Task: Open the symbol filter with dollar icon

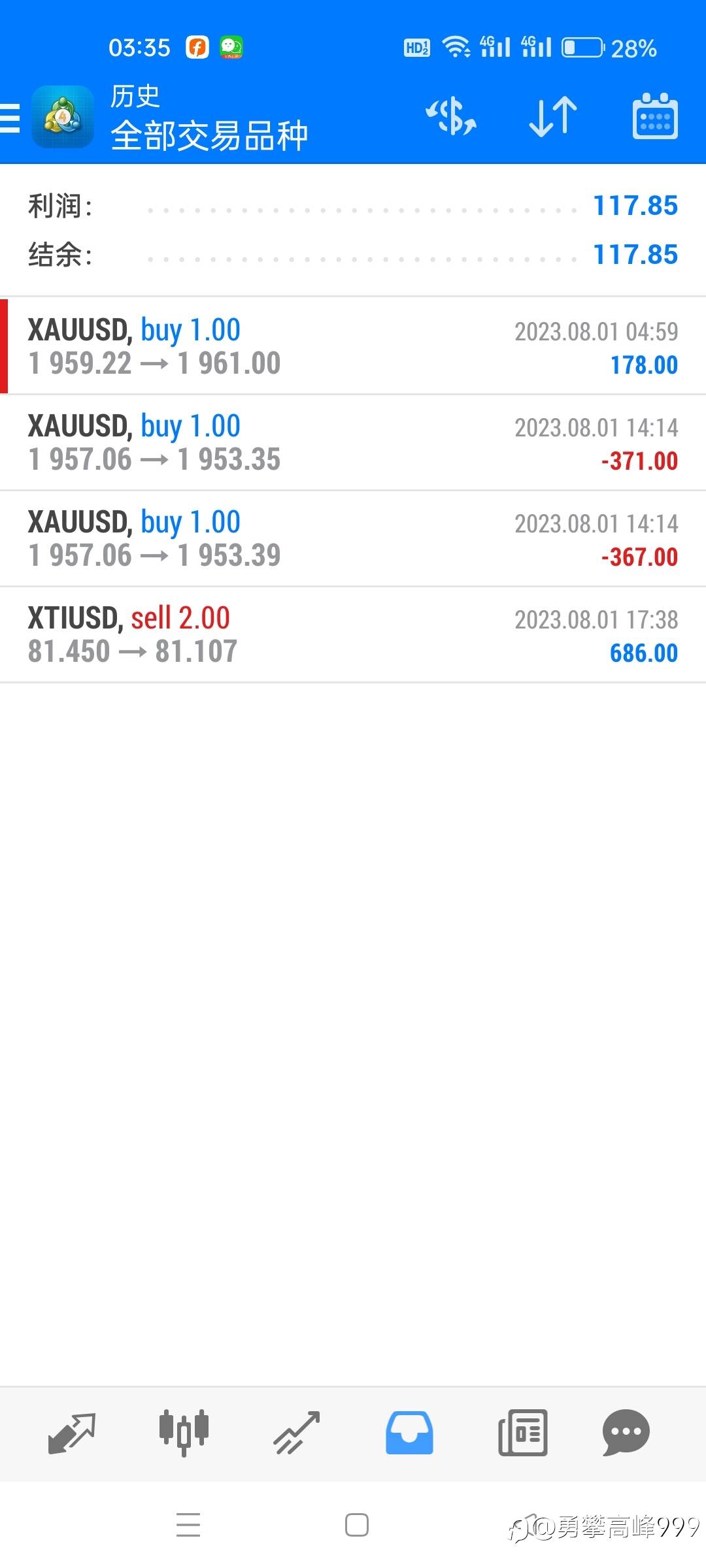Action: pos(451,117)
